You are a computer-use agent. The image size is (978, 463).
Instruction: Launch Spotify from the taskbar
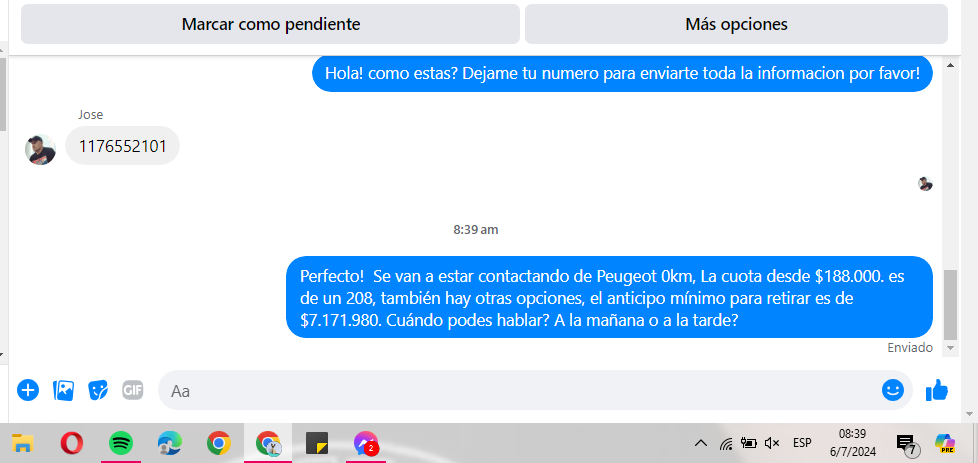(x=120, y=442)
